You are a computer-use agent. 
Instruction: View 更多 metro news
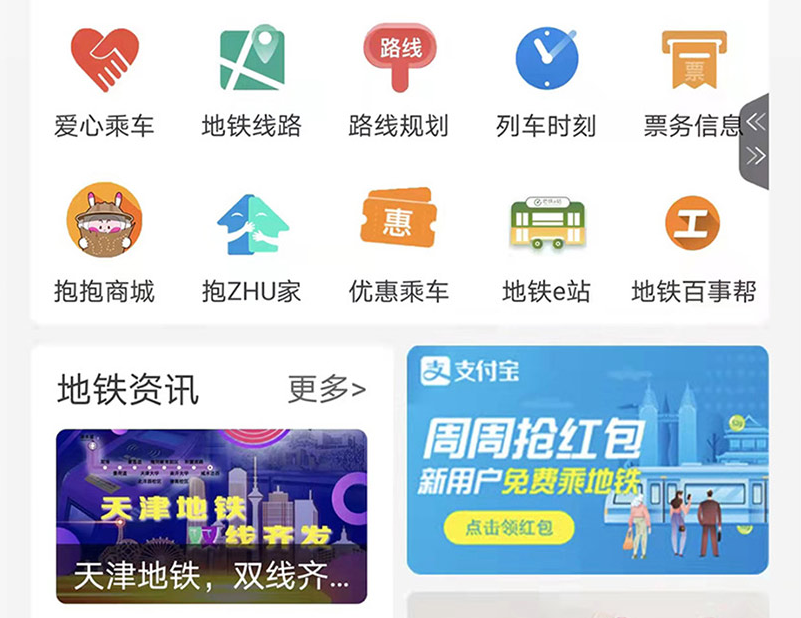326,389
